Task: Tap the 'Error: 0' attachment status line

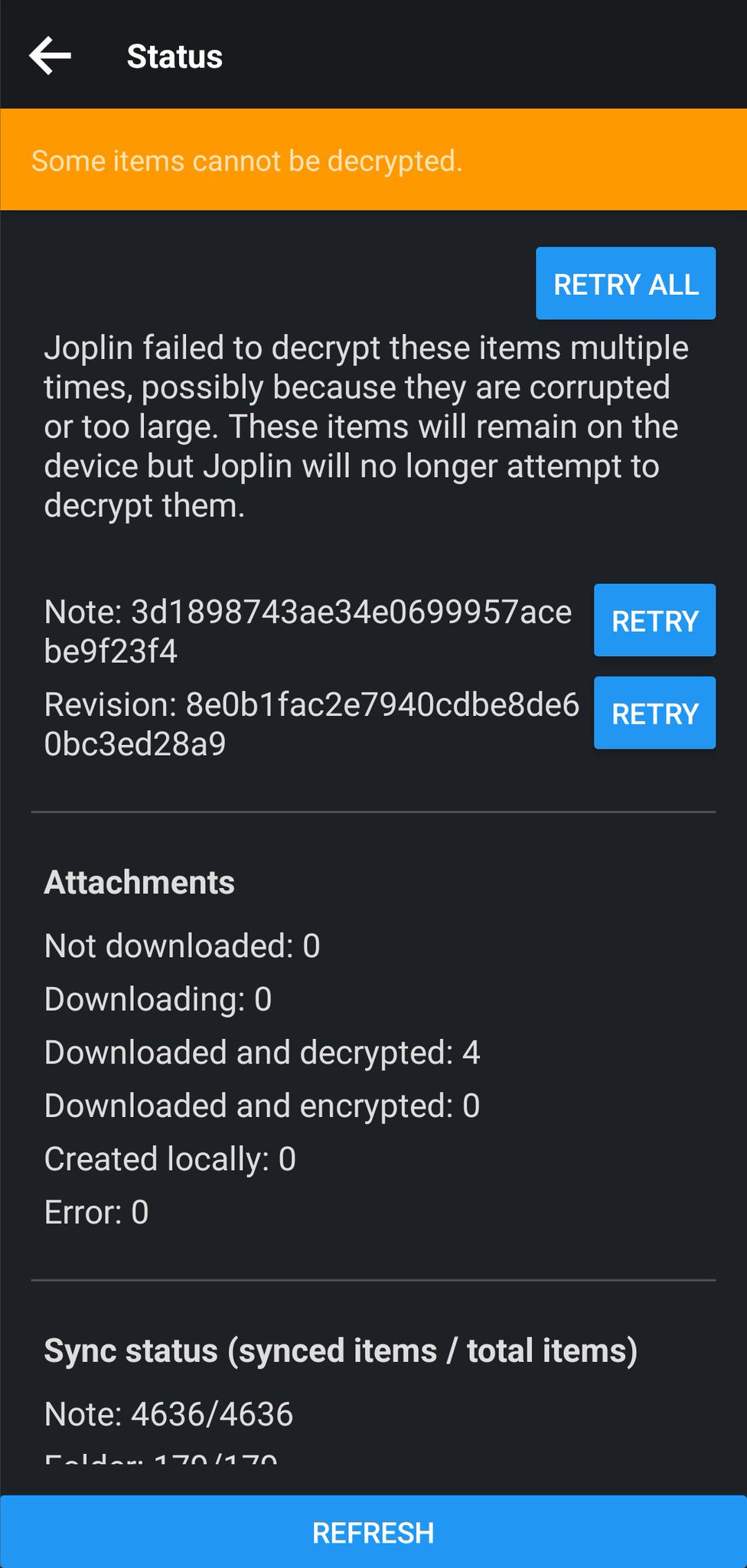Action: click(96, 1211)
